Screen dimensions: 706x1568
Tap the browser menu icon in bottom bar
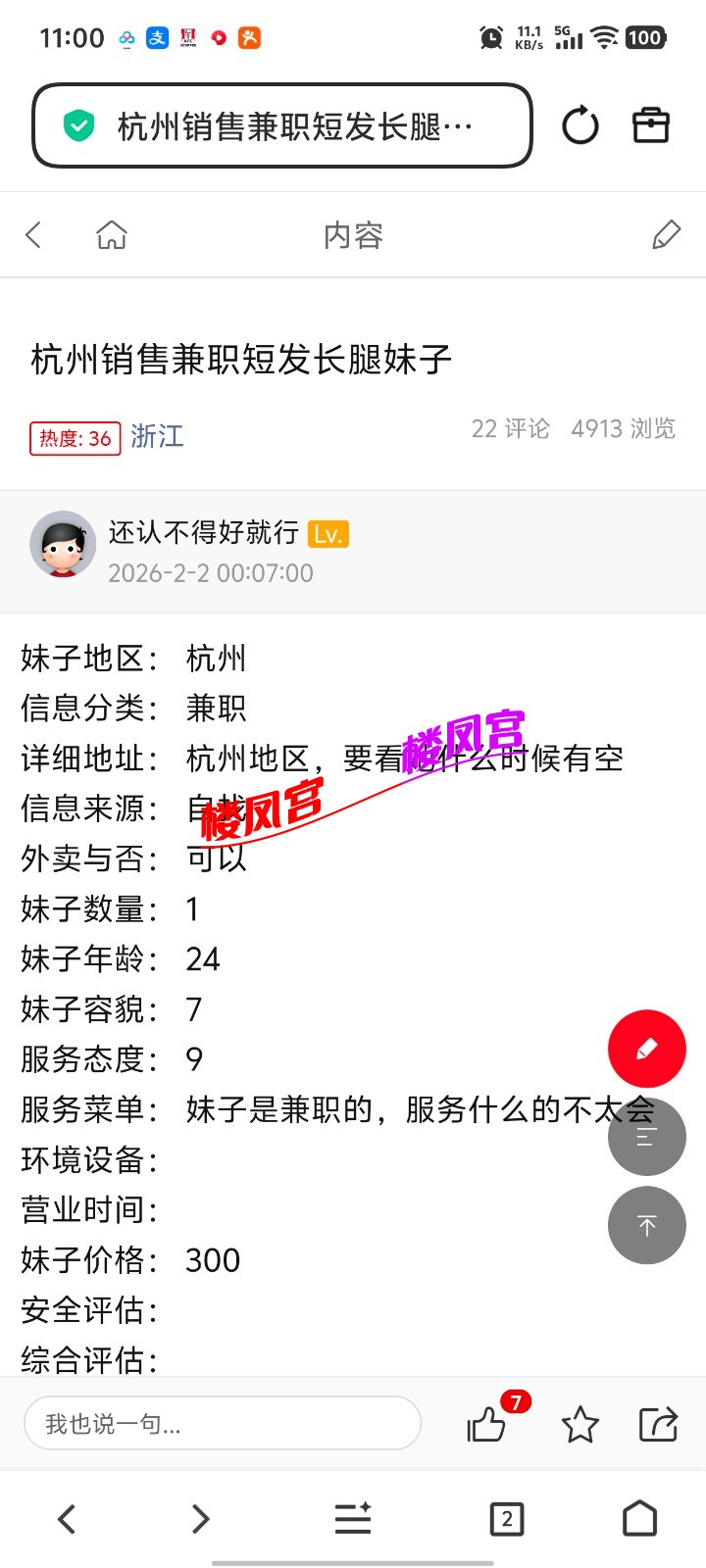pos(351,1519)
